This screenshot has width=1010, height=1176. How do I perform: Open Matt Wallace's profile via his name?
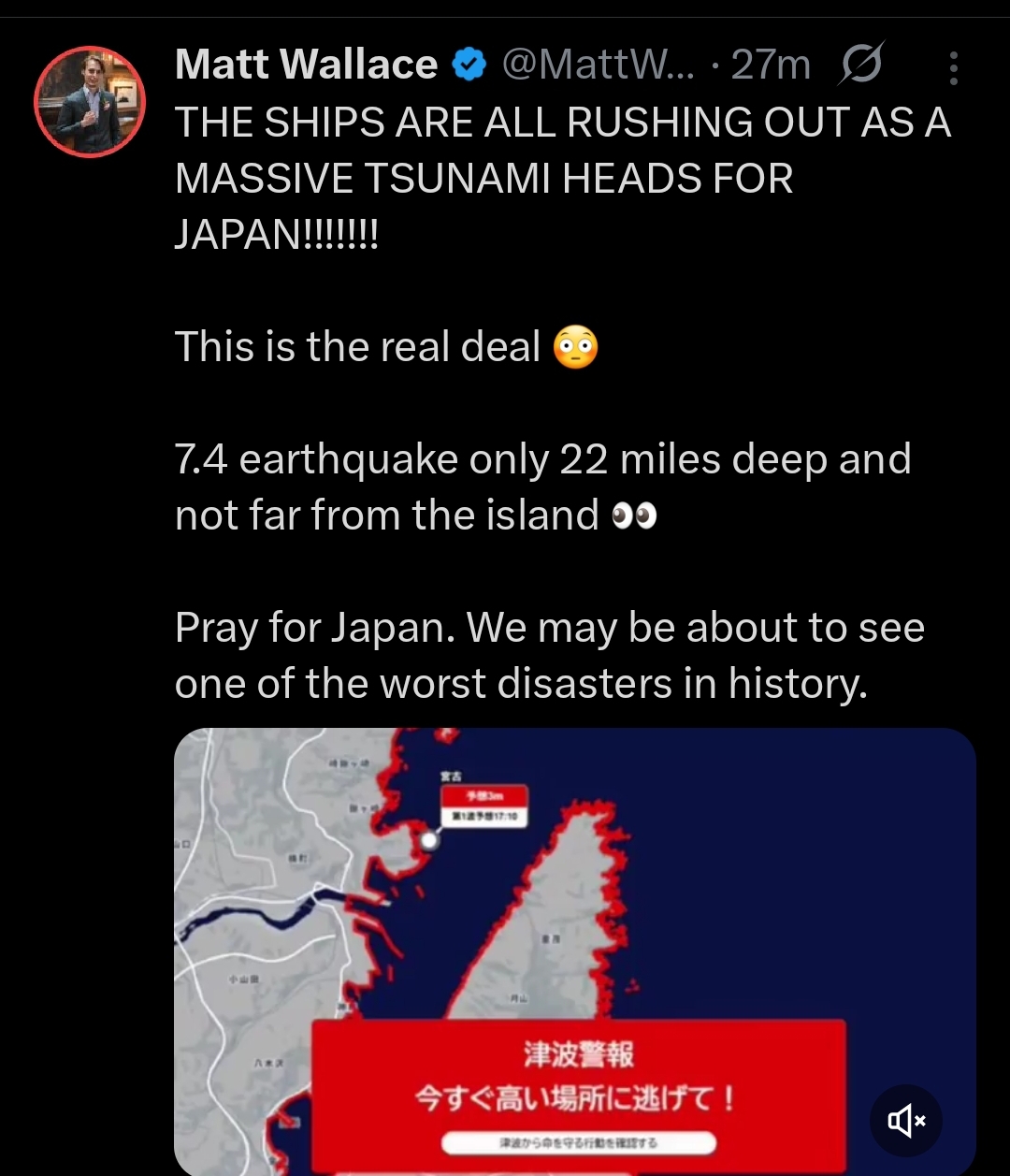coord(306,65)
